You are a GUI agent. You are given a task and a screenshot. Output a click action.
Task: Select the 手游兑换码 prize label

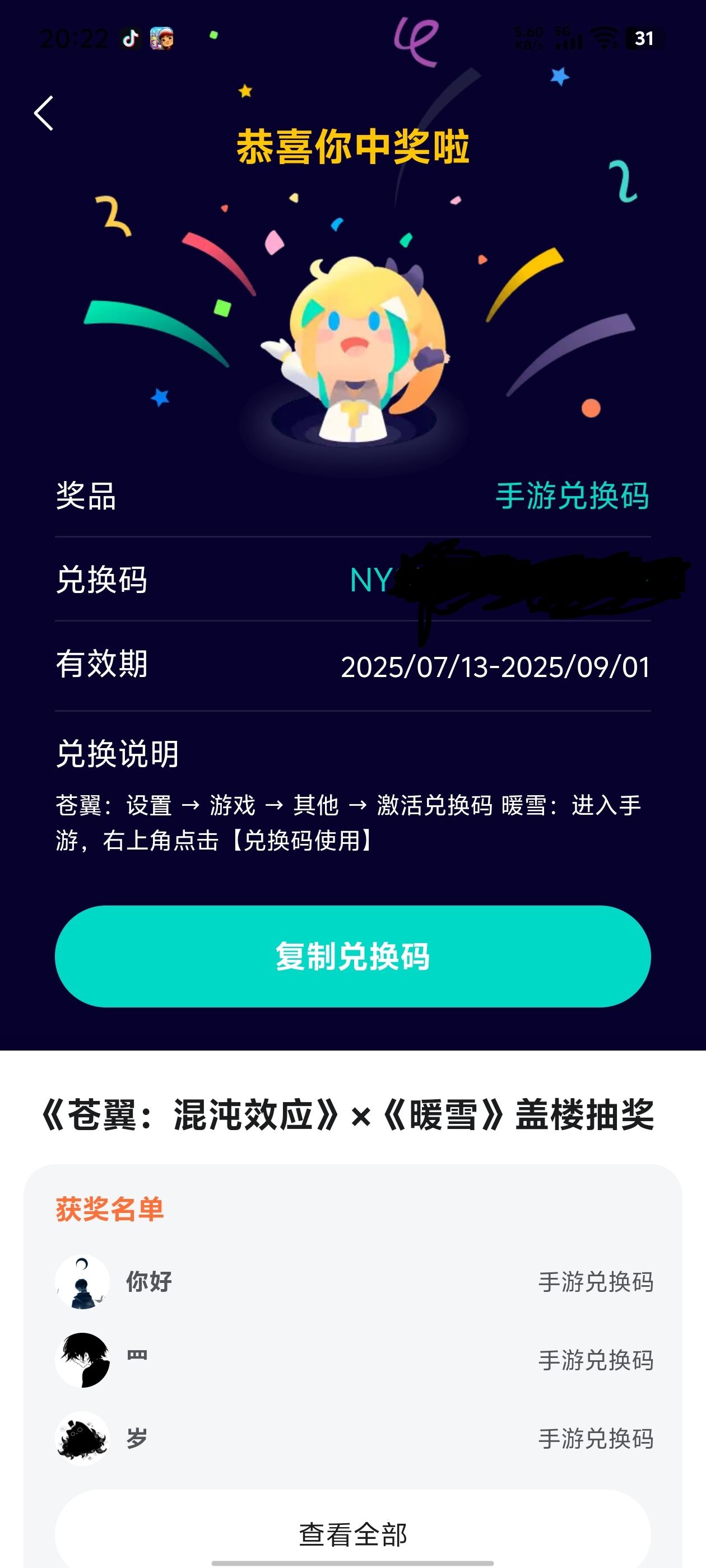click(x=573, y=496)
